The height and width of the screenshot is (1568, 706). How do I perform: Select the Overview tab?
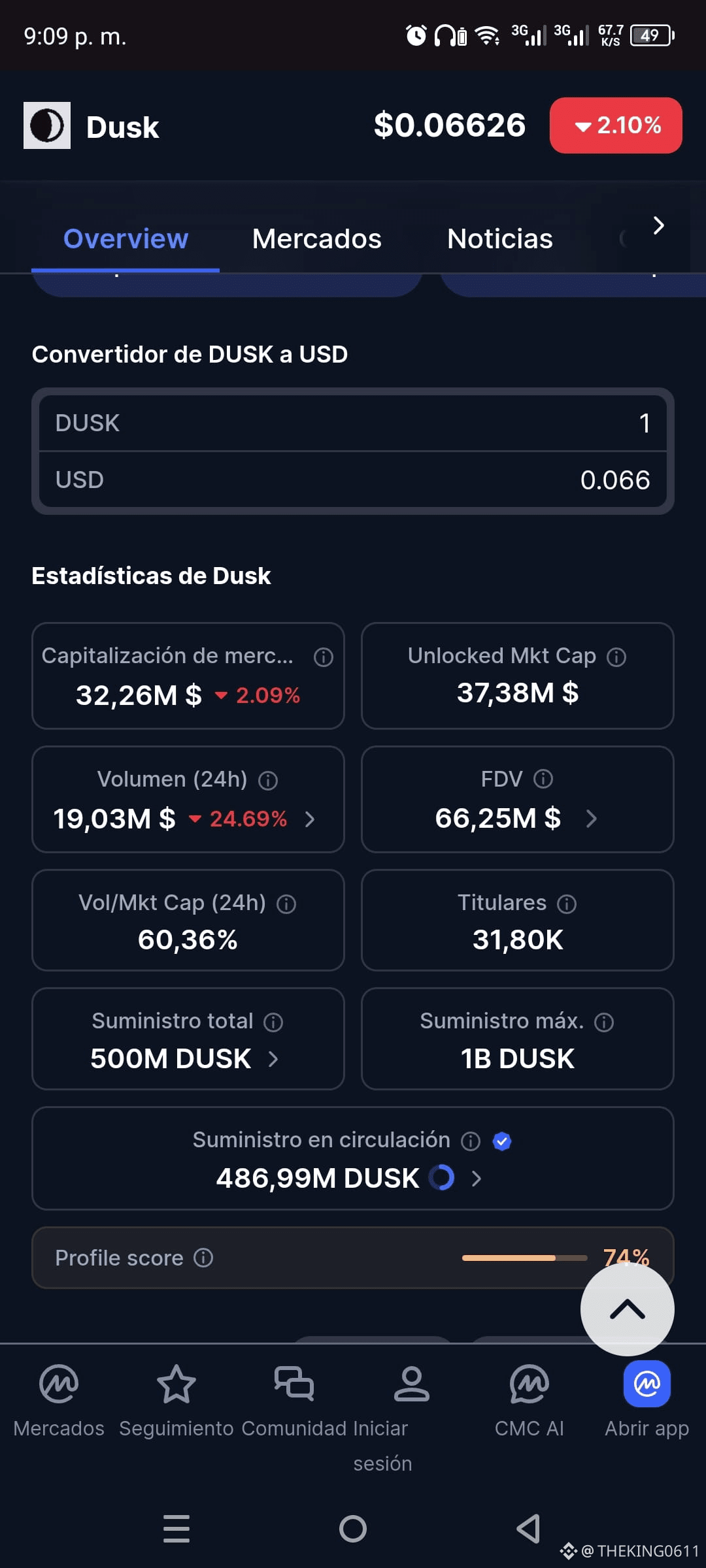[126, 239]
